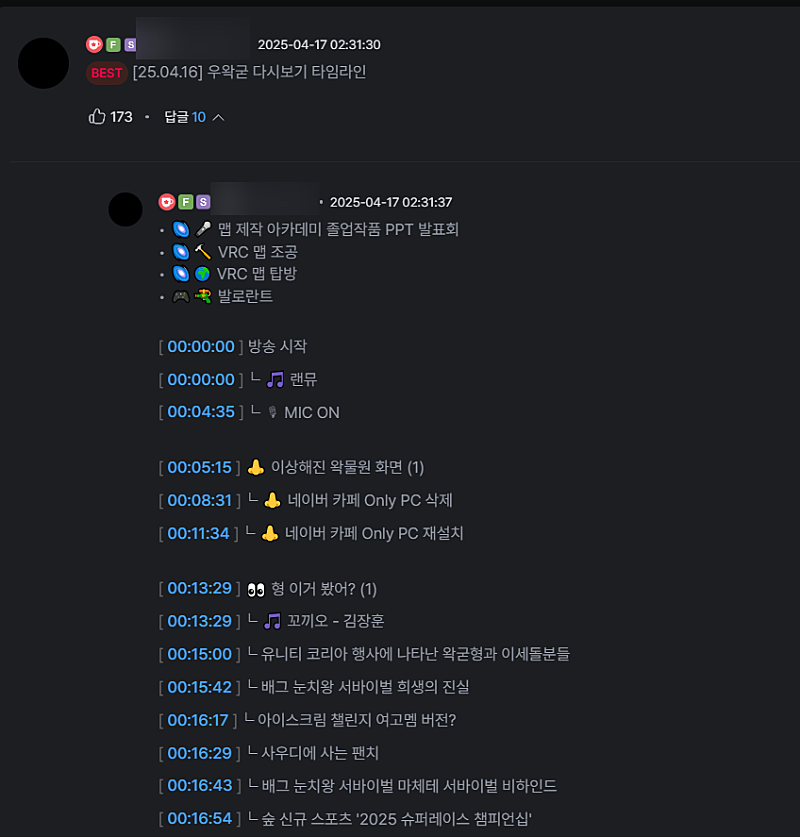Jump to 00:04:35 MIC ON timestamp
This screenshot has width=800, height=837.
click(x=200, y=412)
